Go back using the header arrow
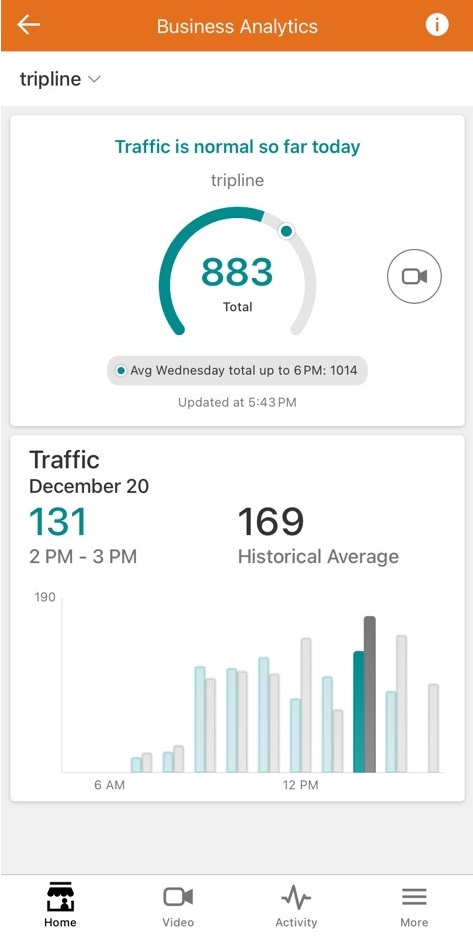 [28, 25]
